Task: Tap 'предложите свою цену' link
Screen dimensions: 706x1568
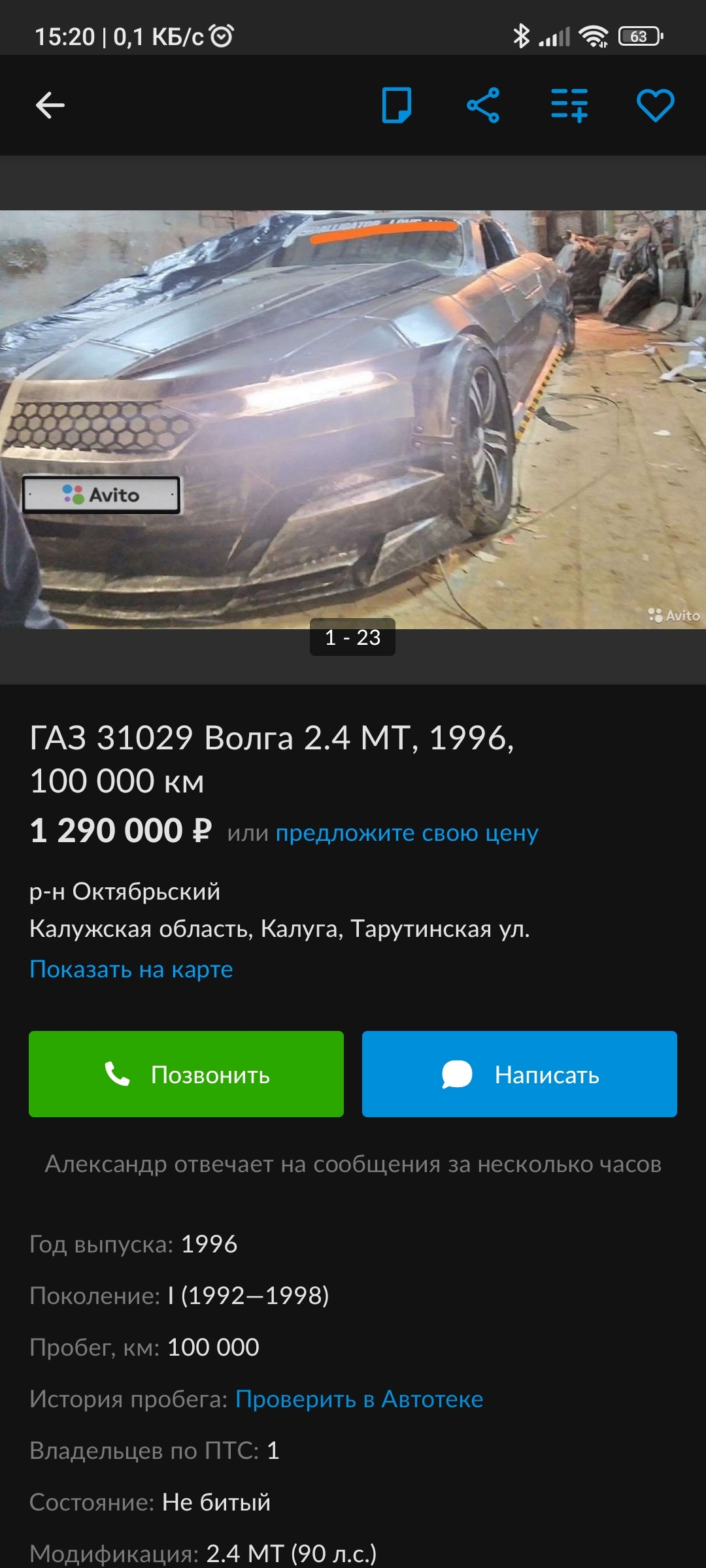Action: 407,833
